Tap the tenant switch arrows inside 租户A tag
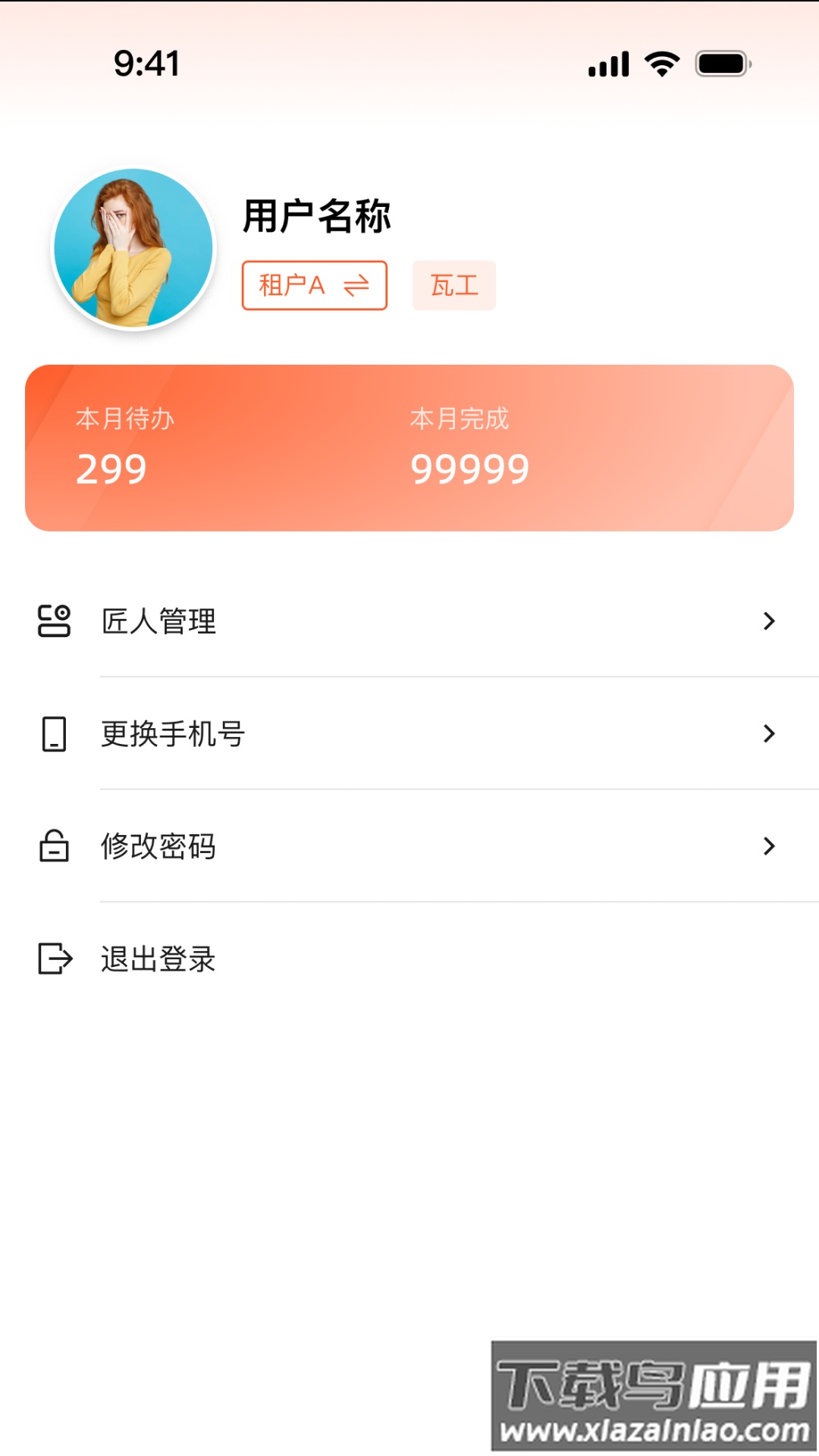The width and height of the screenshot is (819, 1456). pos(358,285)
